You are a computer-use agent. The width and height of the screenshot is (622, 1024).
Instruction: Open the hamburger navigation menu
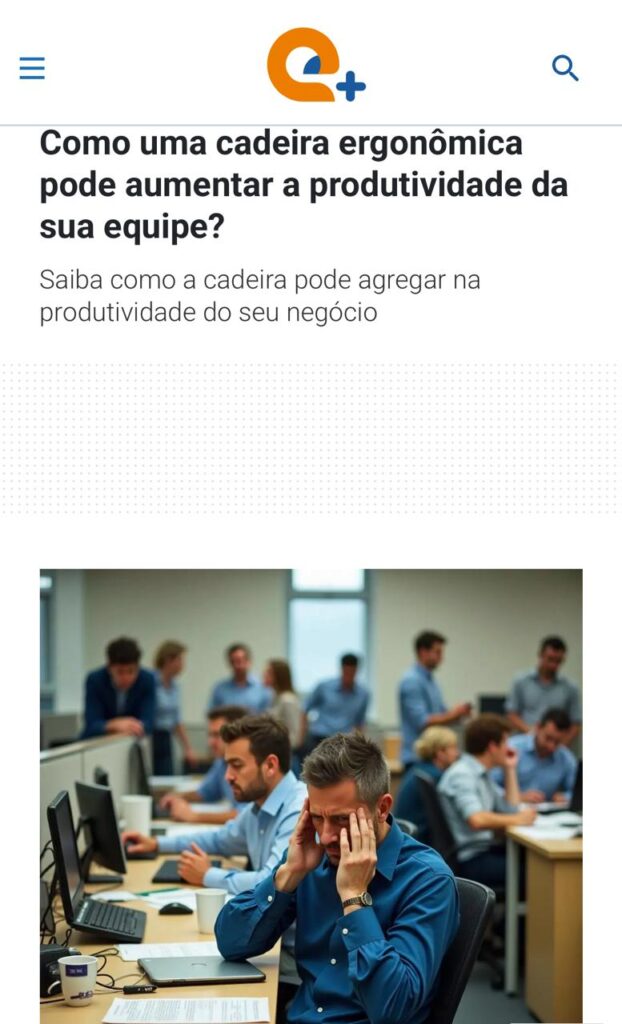[32, 68]
